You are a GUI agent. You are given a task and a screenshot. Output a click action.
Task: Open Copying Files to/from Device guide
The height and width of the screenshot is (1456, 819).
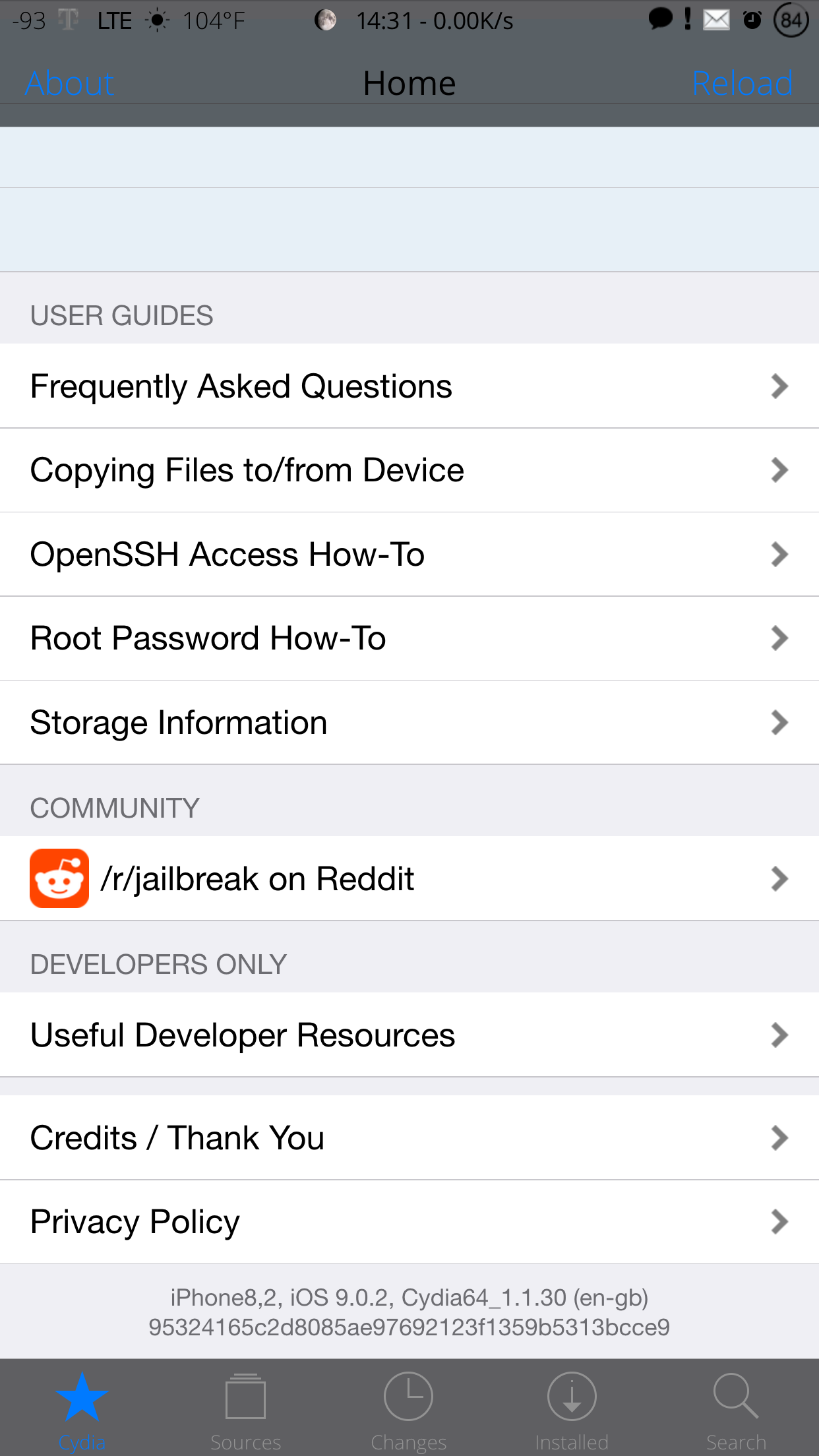(409, 470)
